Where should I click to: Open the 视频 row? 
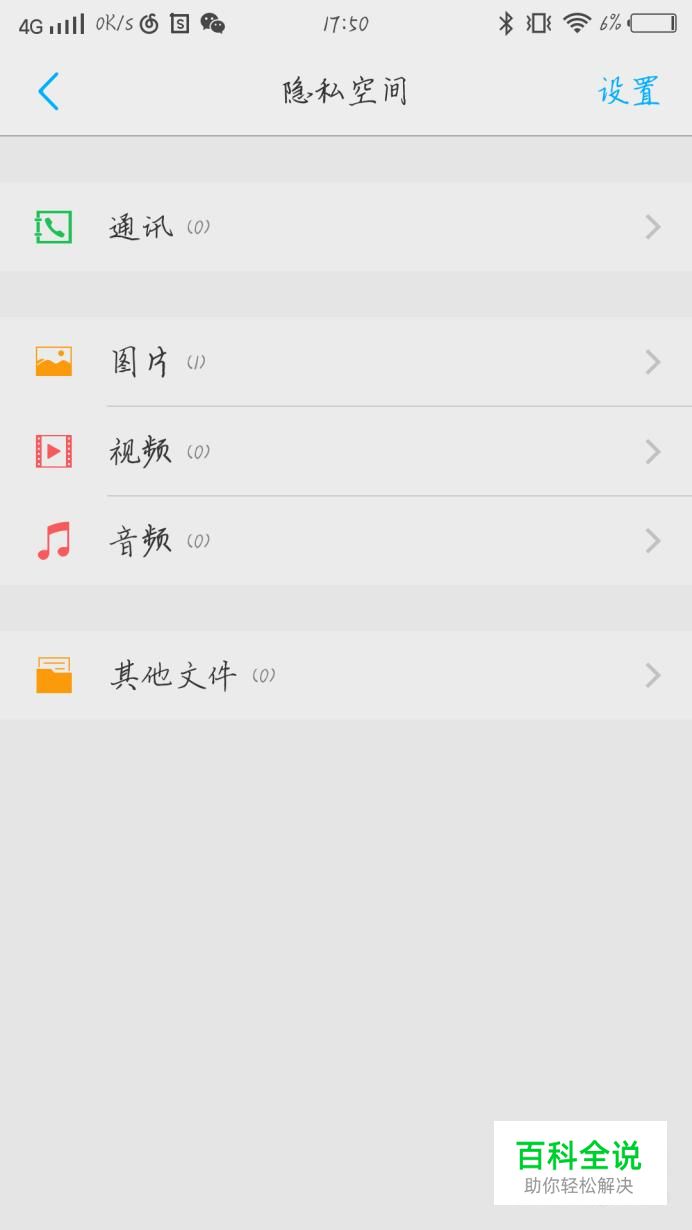(x=346, y=451)
